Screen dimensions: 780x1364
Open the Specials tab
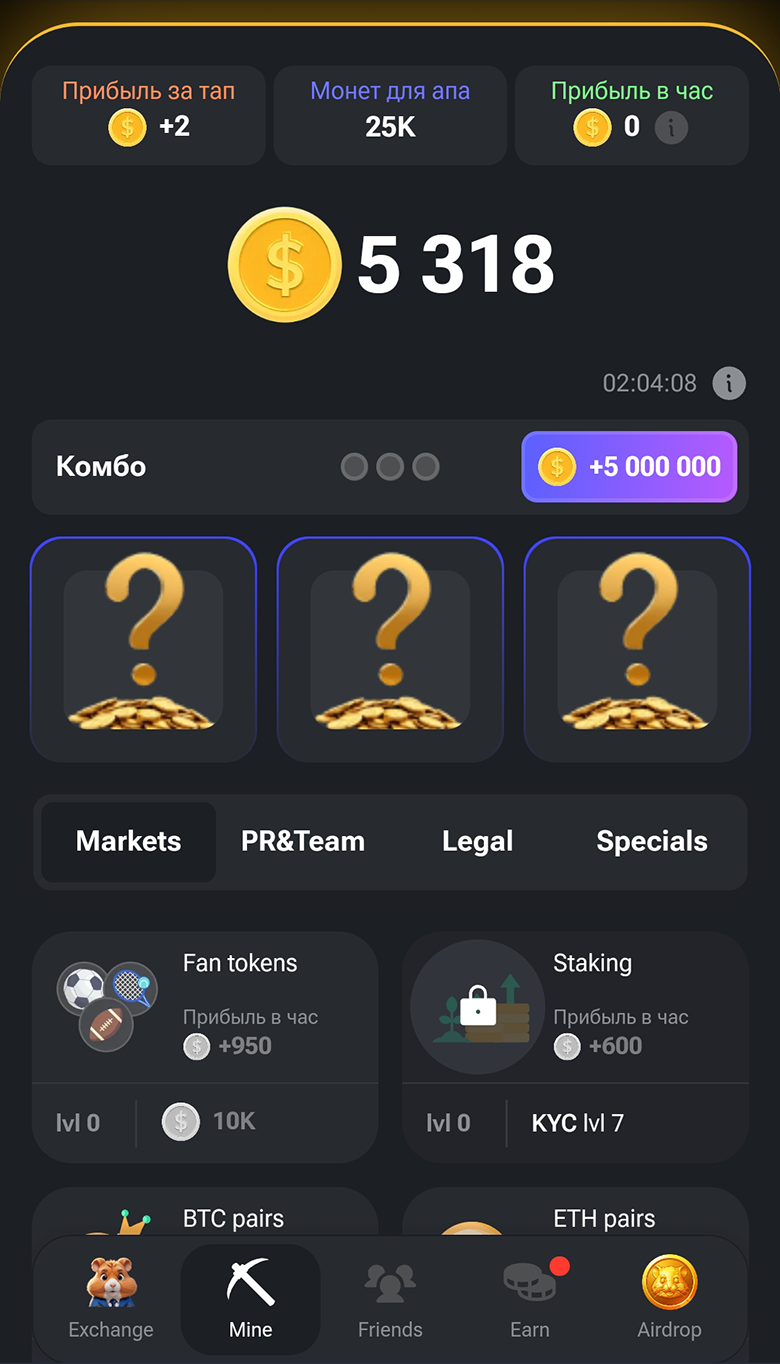(652, 842)
